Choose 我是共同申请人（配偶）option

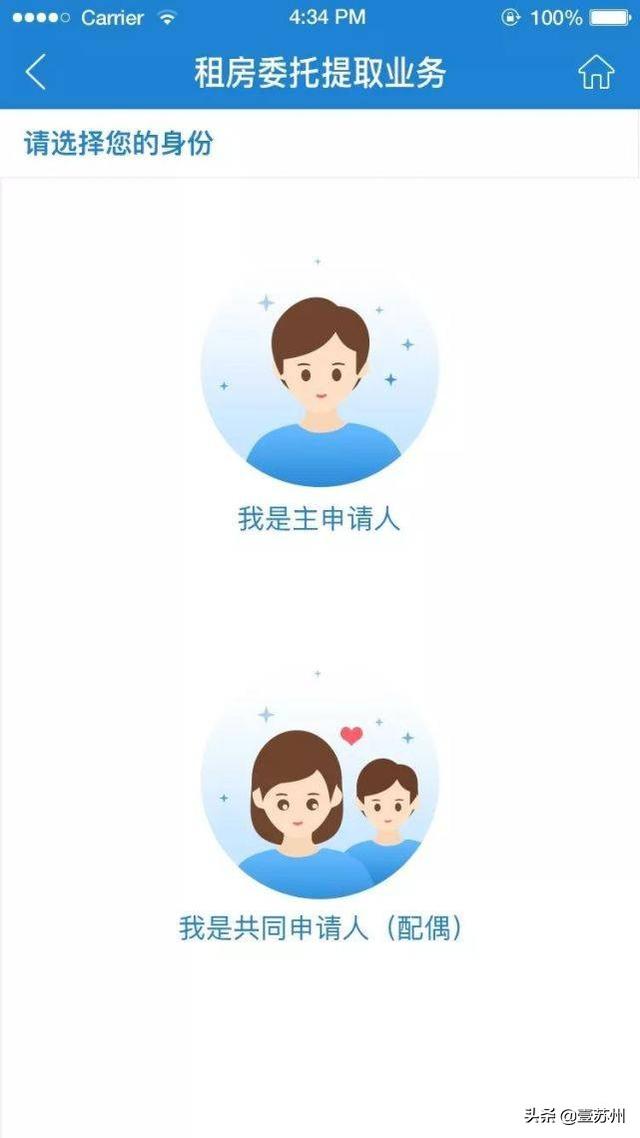tap(319, 810)
